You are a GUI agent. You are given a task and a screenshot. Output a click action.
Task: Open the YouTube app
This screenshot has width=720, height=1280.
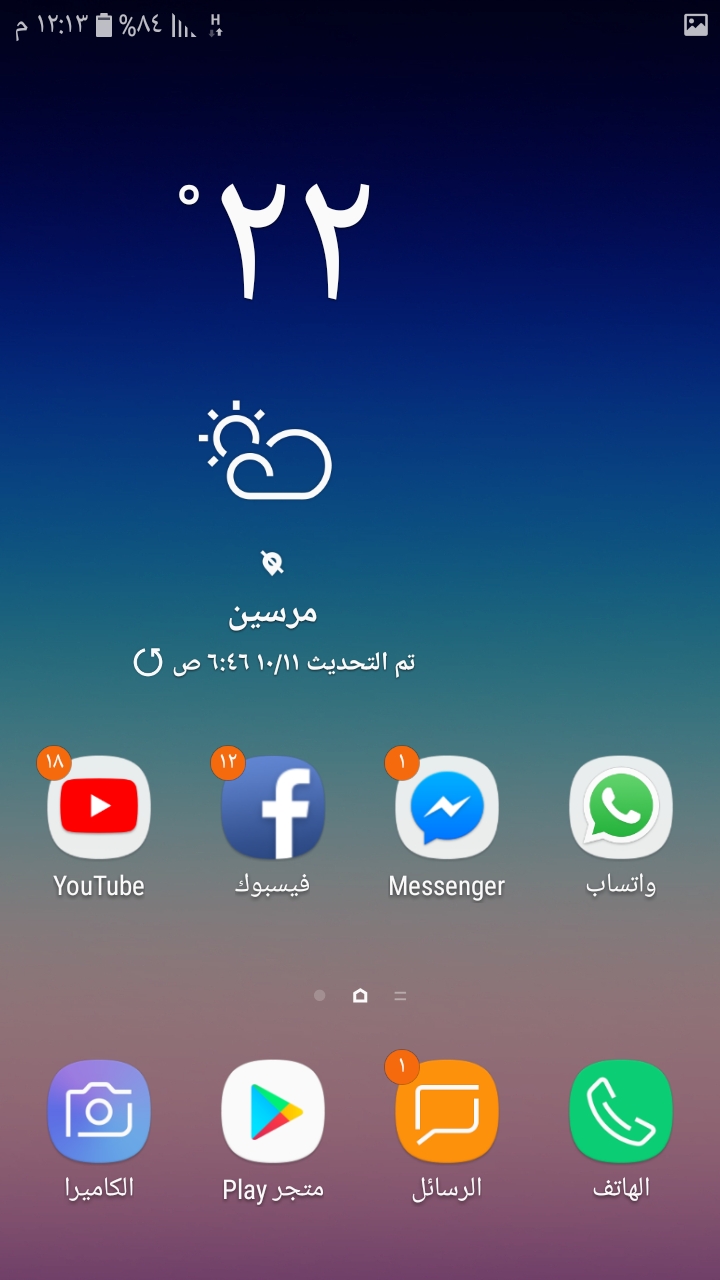click(98, 808)
